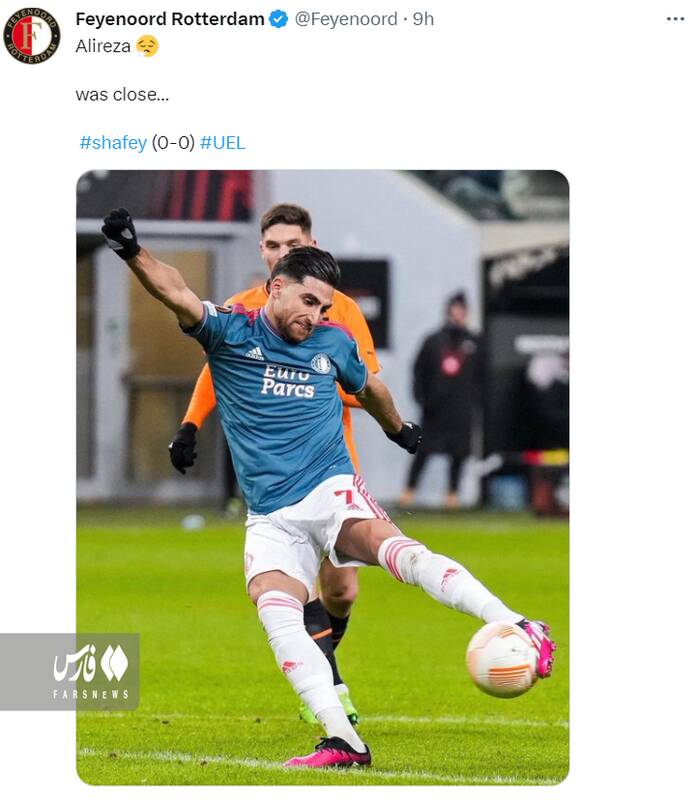Open the #shafey hashtag
The height and width of the screenshot is (800, 695).
pos(113,143)
